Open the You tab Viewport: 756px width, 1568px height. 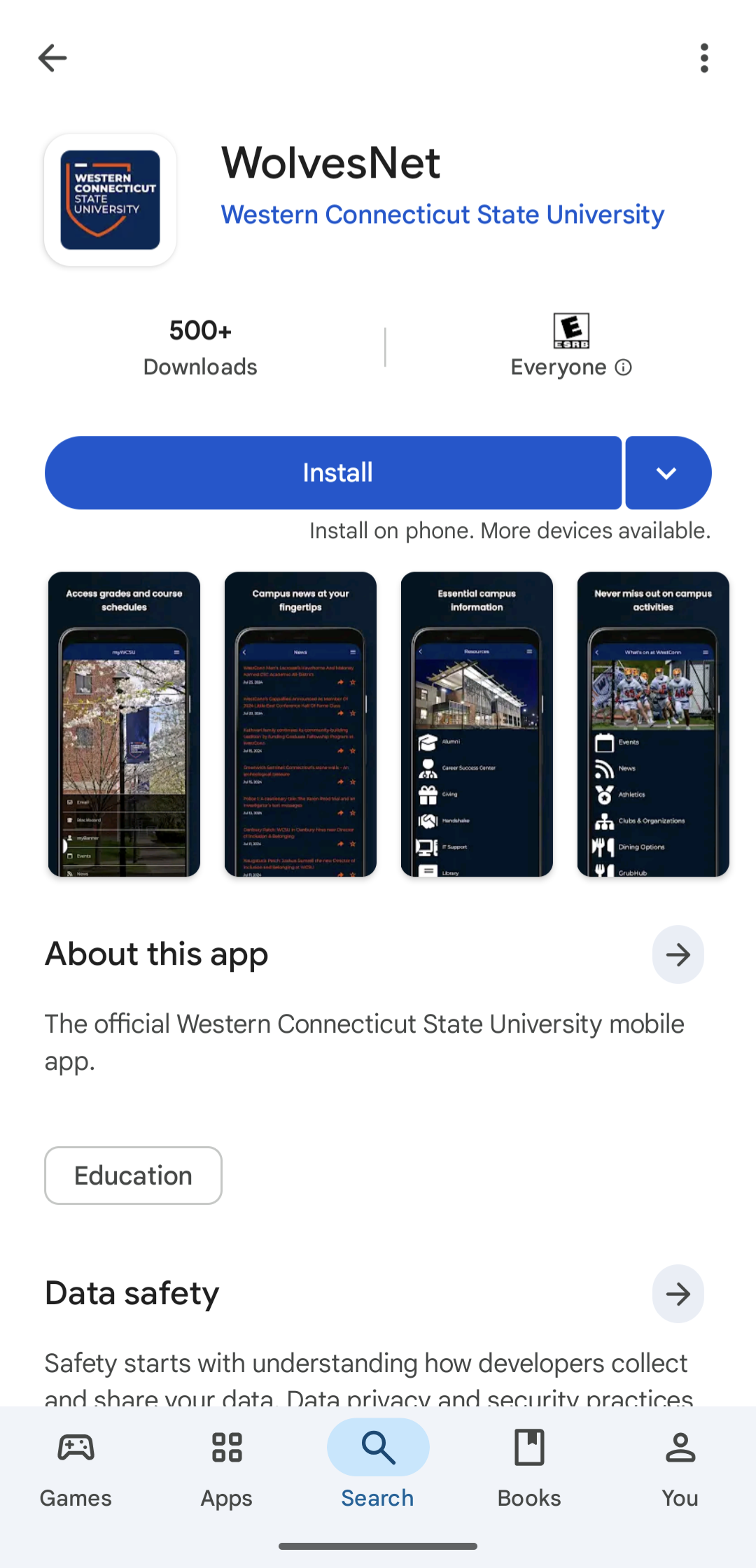(680, 1468)
